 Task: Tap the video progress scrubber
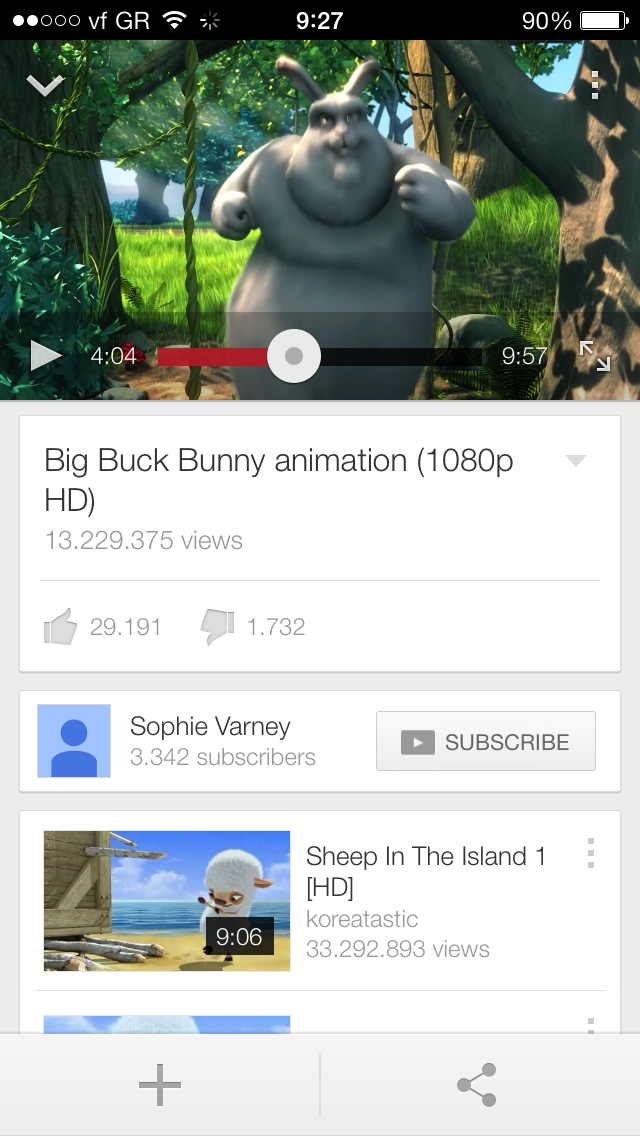coord(294,356)
